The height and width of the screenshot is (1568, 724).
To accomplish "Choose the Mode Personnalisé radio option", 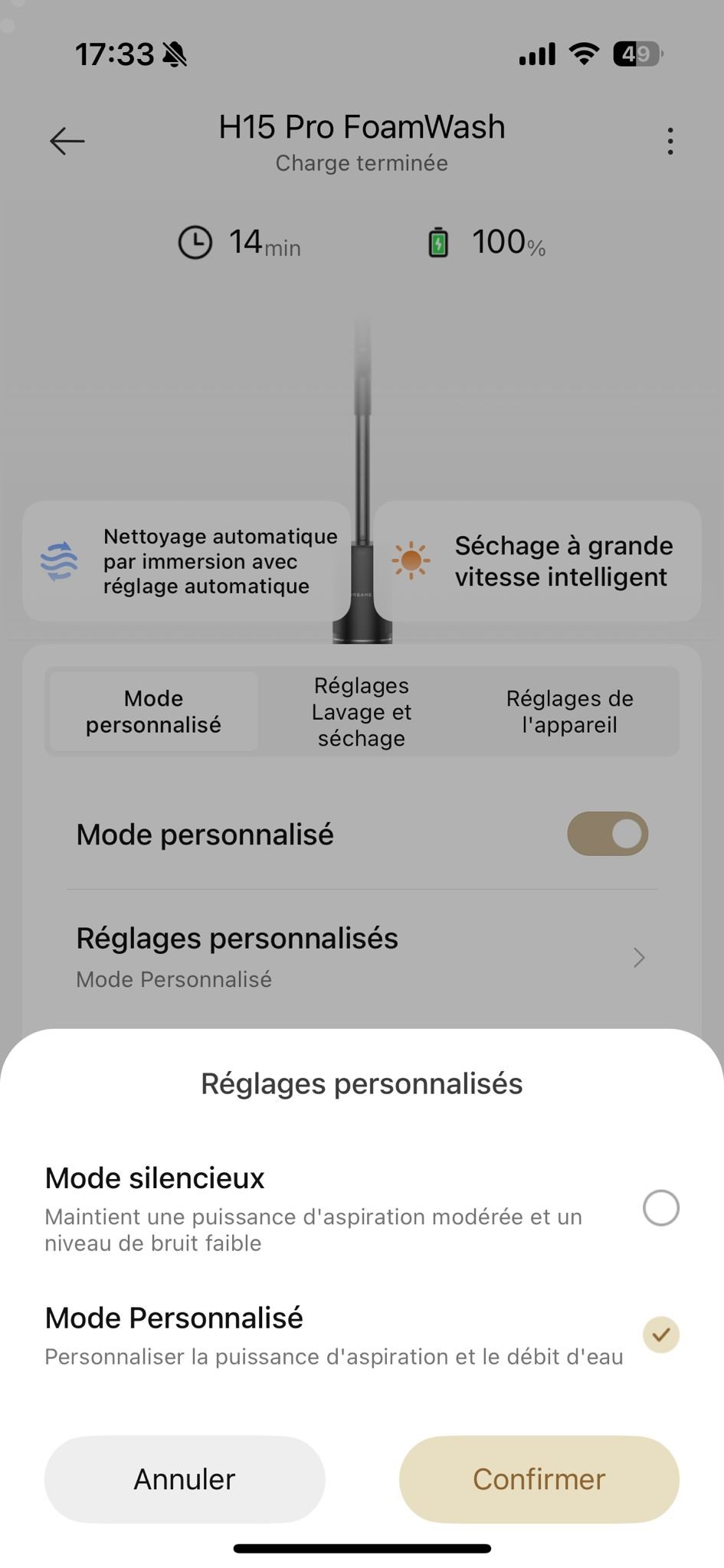I will point(660,1335).
